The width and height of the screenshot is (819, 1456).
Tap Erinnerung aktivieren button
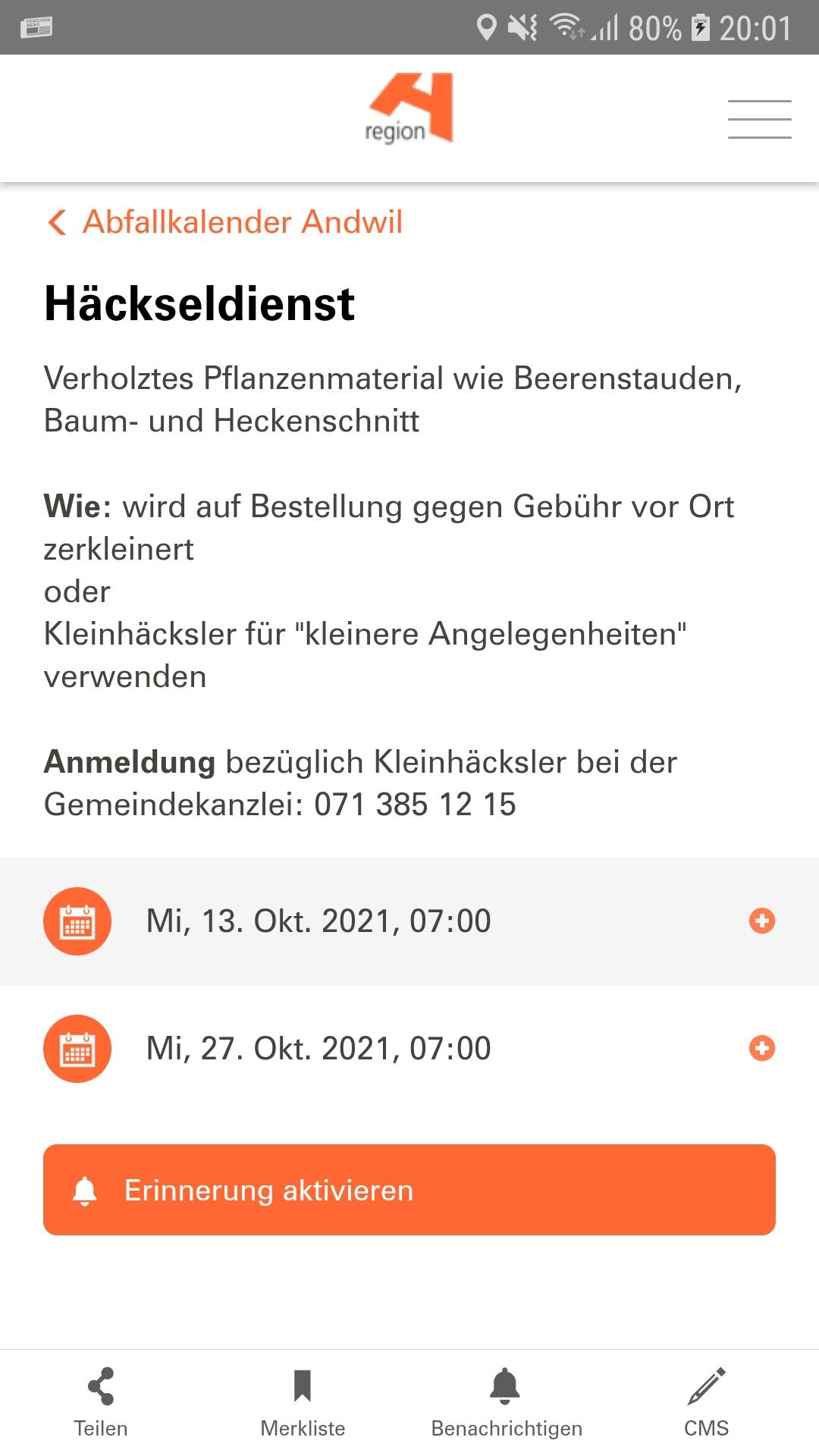409,1190
